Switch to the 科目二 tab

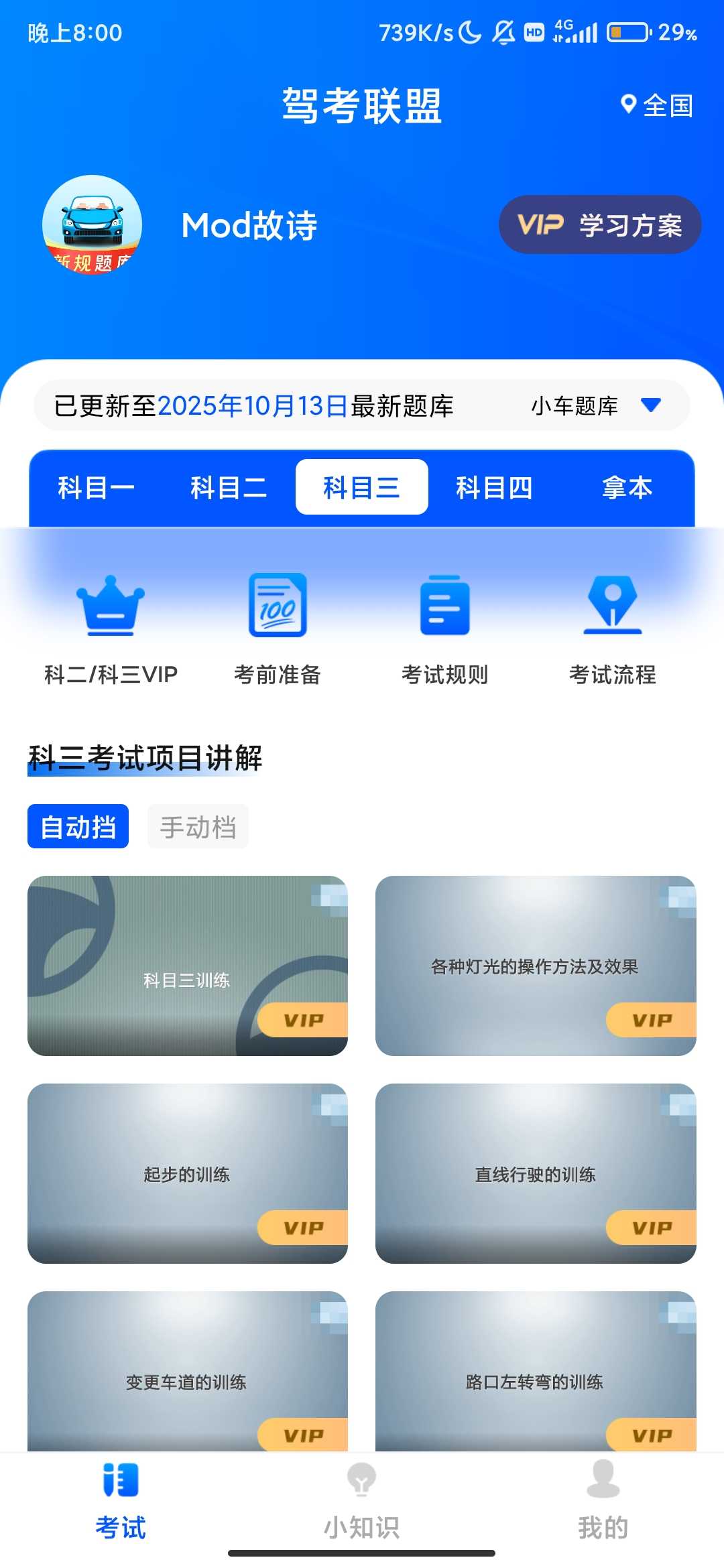coord(229,487)
